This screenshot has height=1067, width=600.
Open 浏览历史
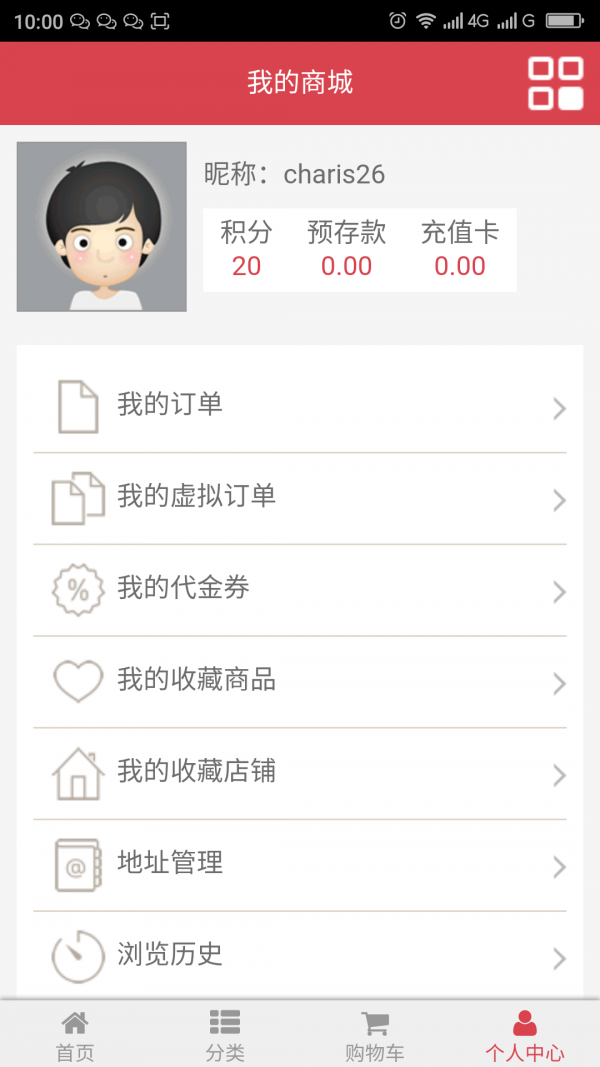(x=300, y=956)
